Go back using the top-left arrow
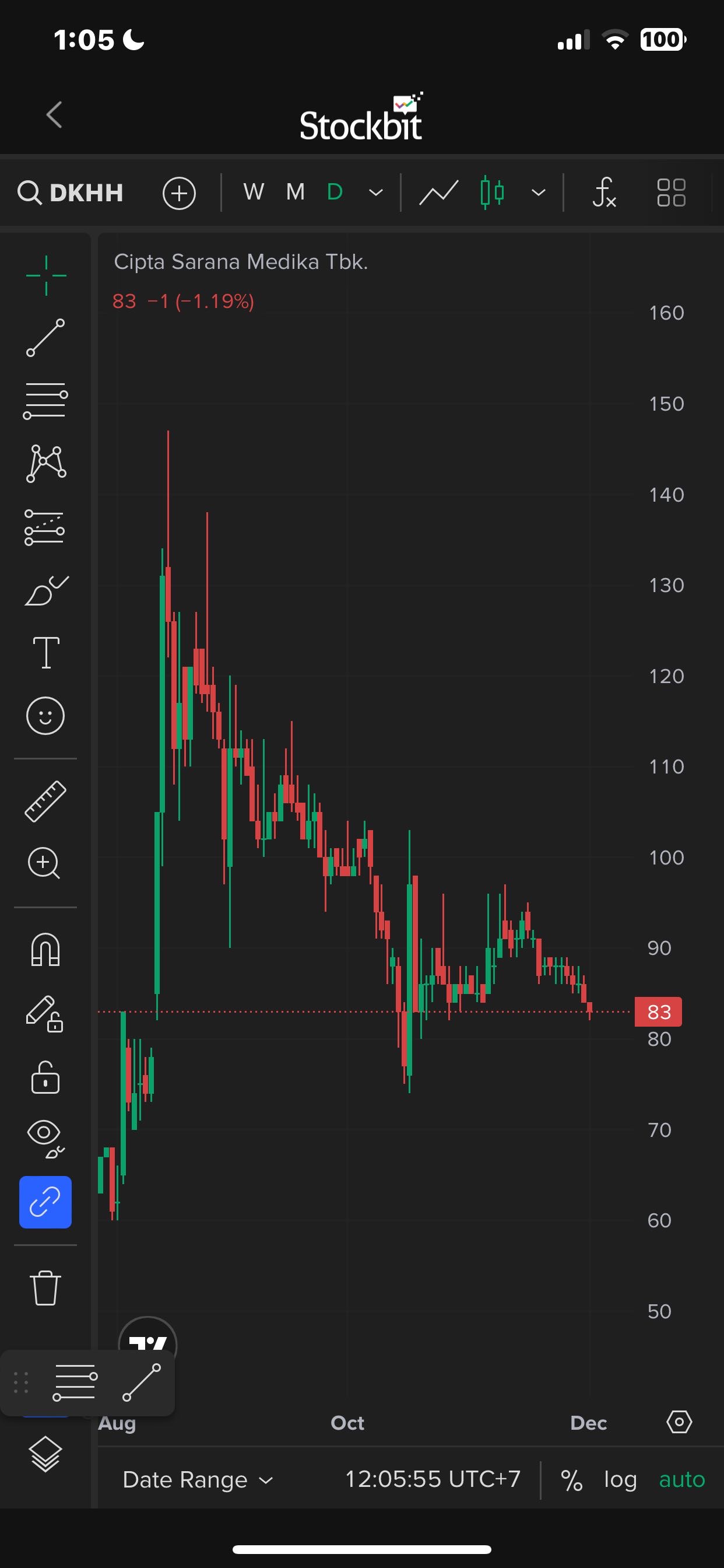724x1568 pixels. point(54,114)
